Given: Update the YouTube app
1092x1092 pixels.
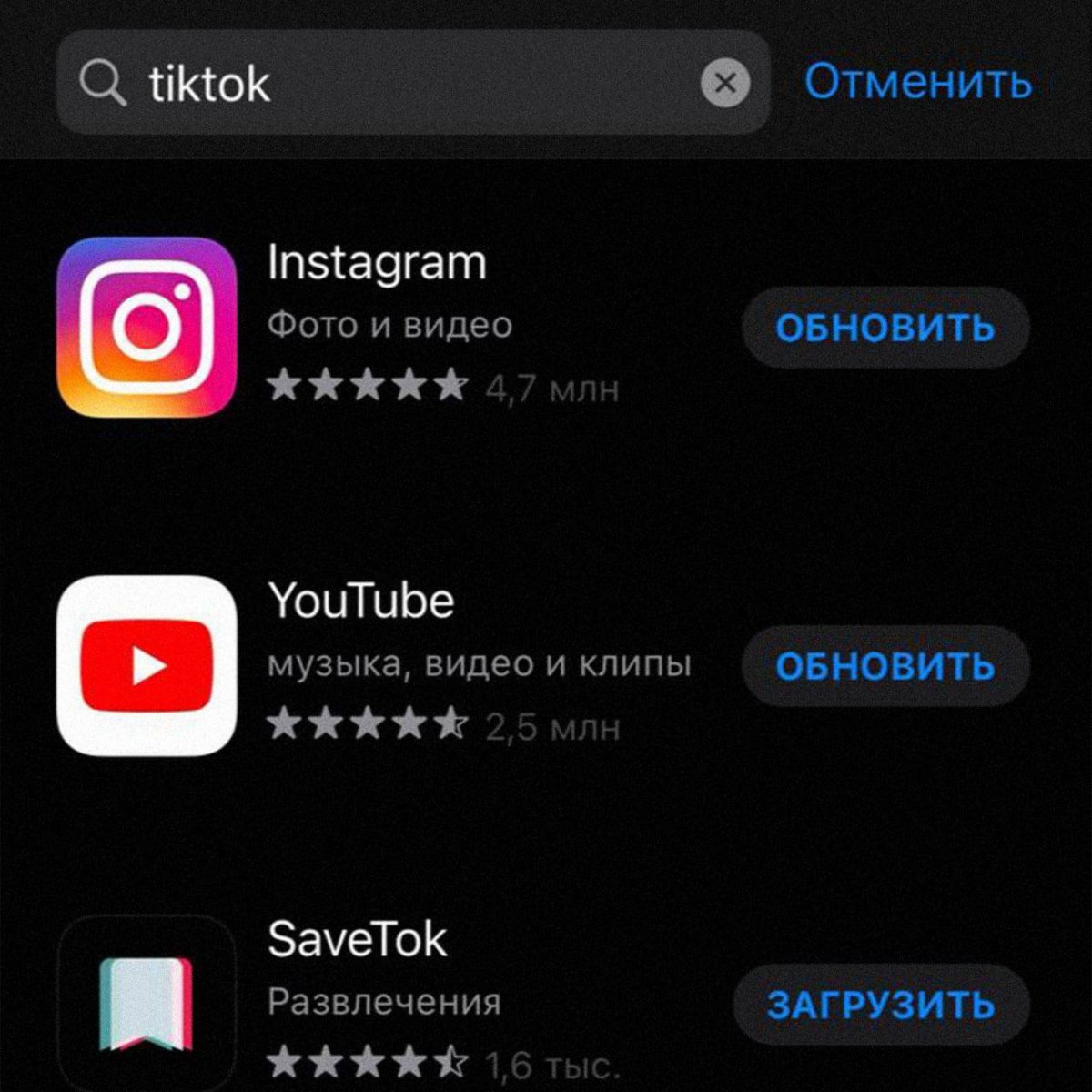Looking at the screenshot, I should point(885,666).
